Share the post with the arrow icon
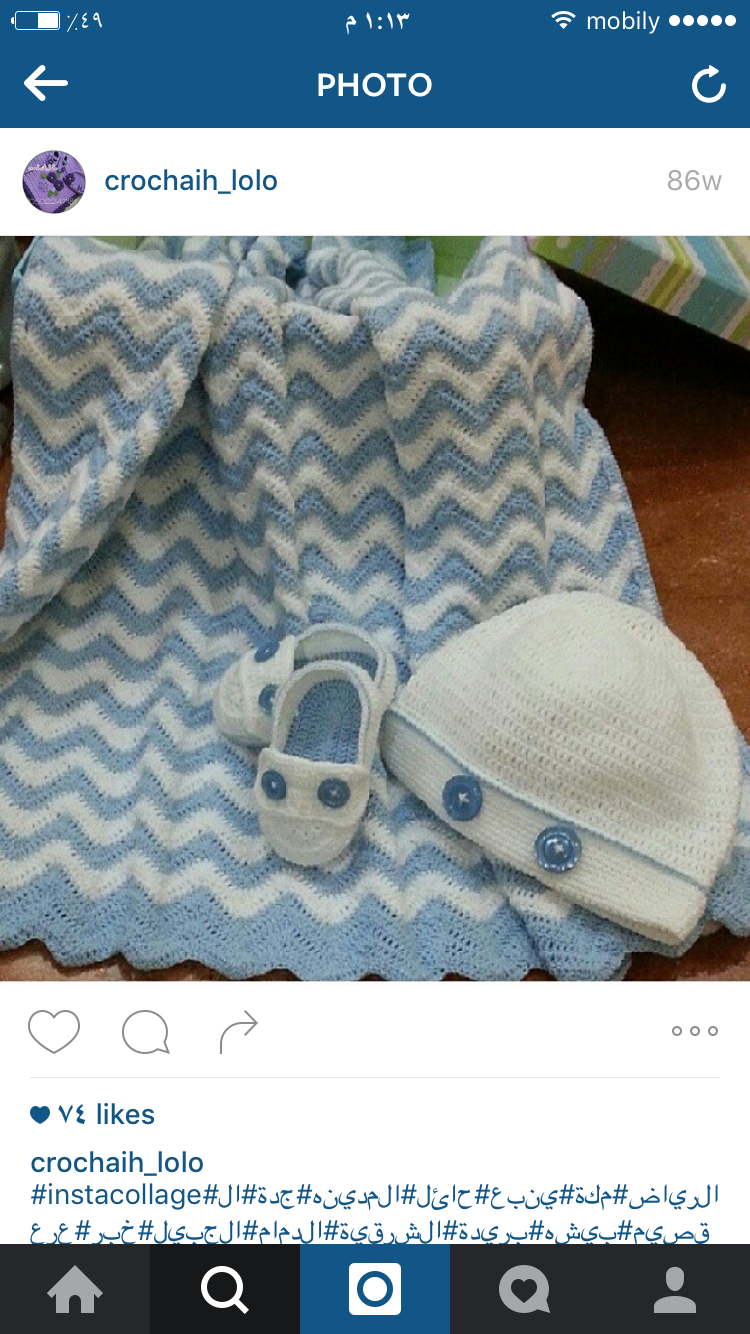This screenshot has width=750, height=1334. point(239,1032)
